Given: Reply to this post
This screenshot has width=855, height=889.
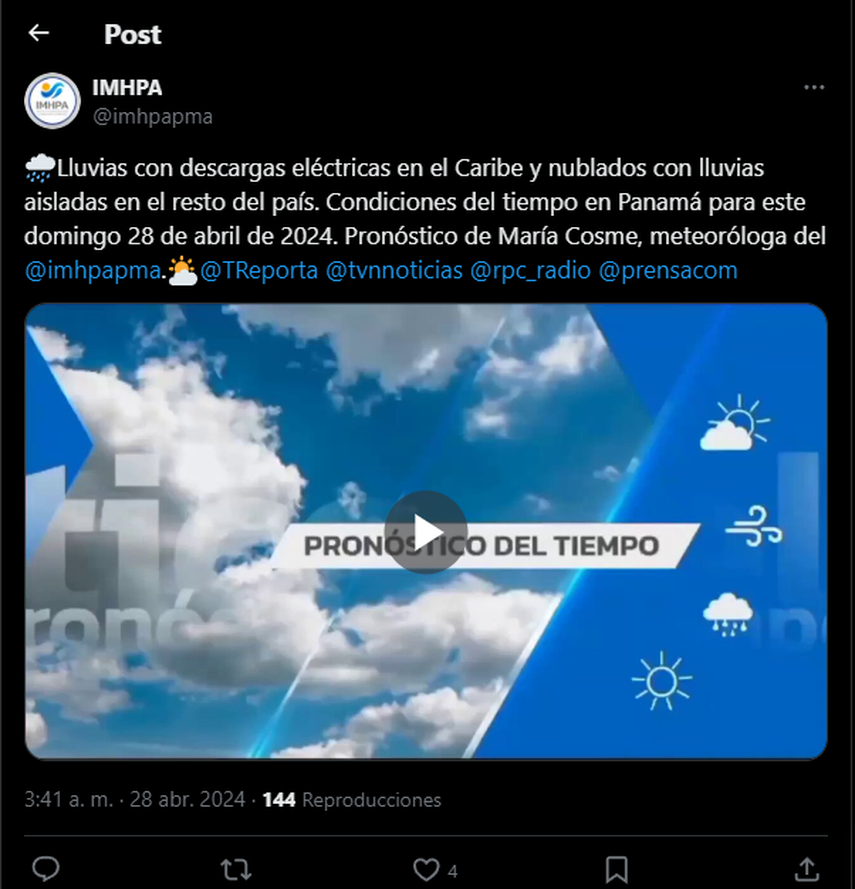Looking at the screenshot, I should [46, 868].
